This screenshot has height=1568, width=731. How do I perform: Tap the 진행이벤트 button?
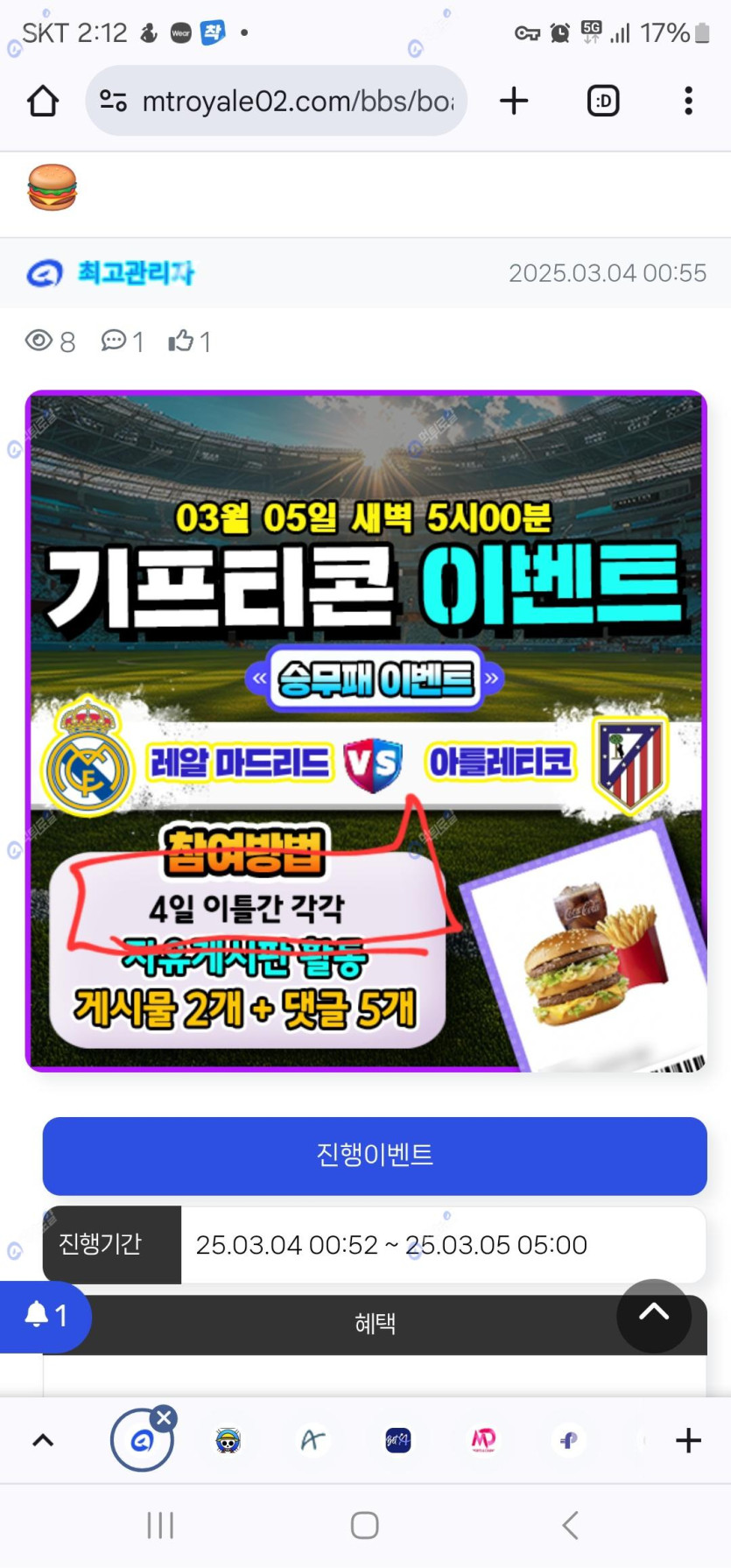click(x=375, y=1156)
